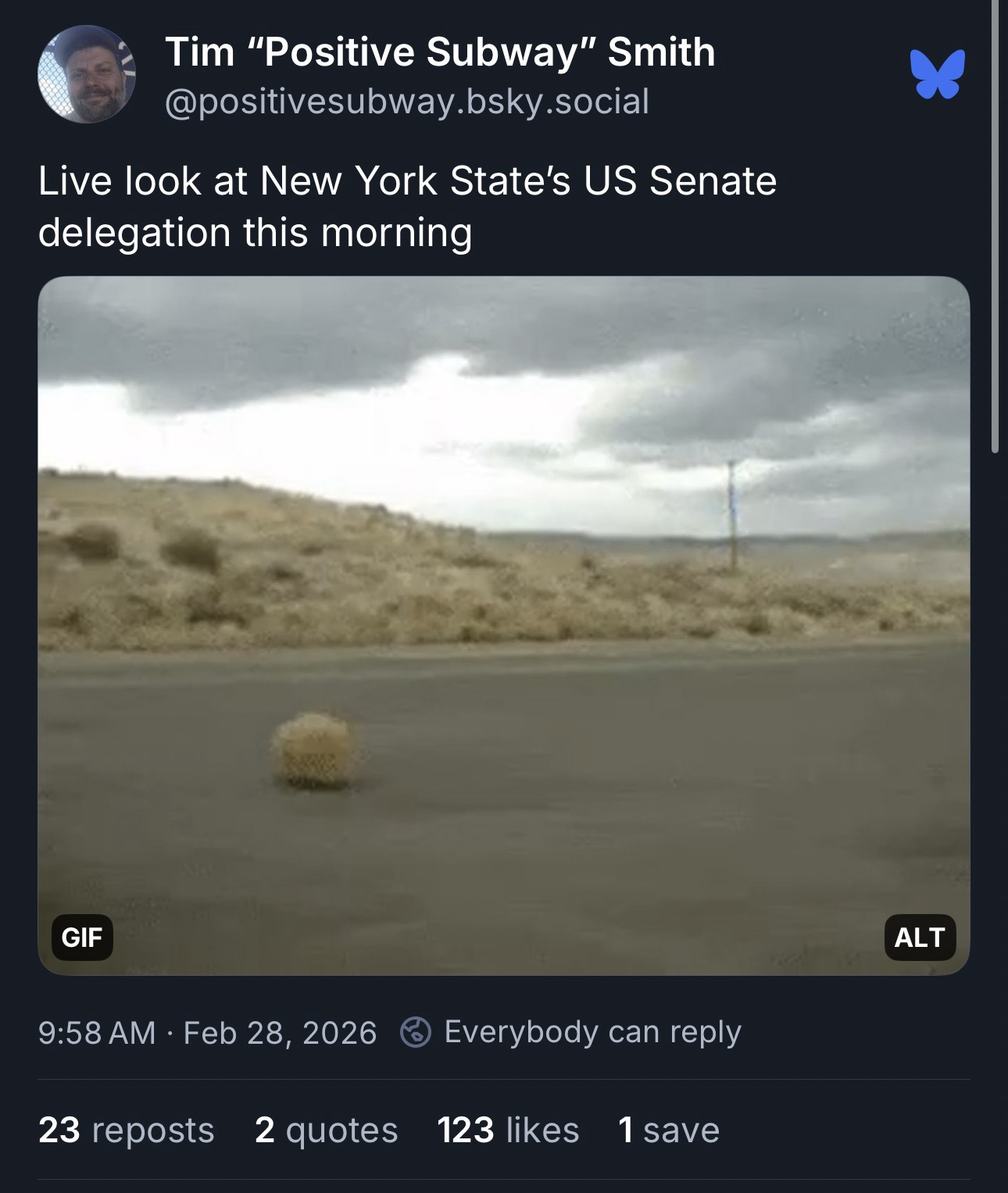Open Tim Smith's profile avatar
This screenshot has height=1193, width=1008.
(87, 74)
